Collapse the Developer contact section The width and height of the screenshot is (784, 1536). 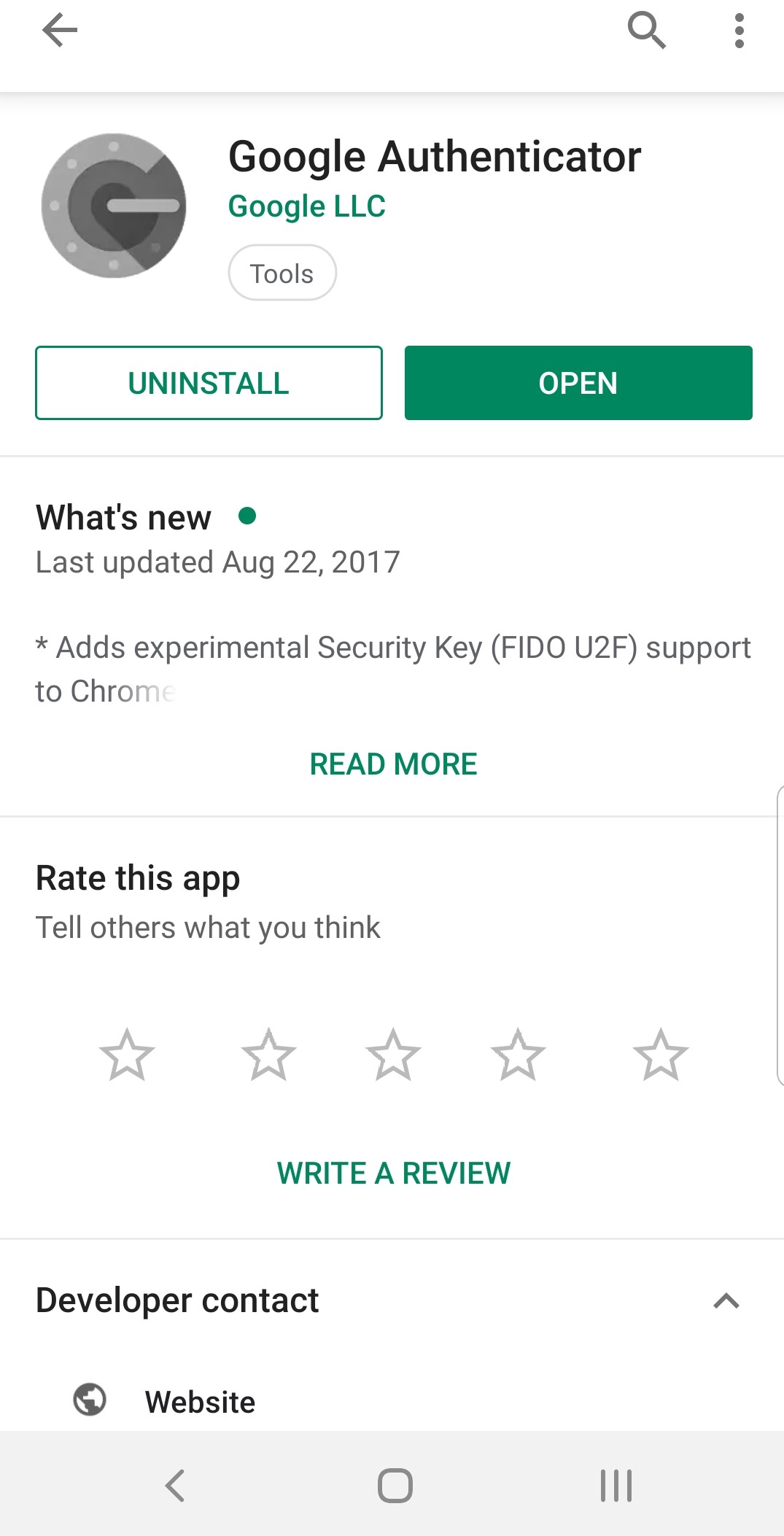726,1300
